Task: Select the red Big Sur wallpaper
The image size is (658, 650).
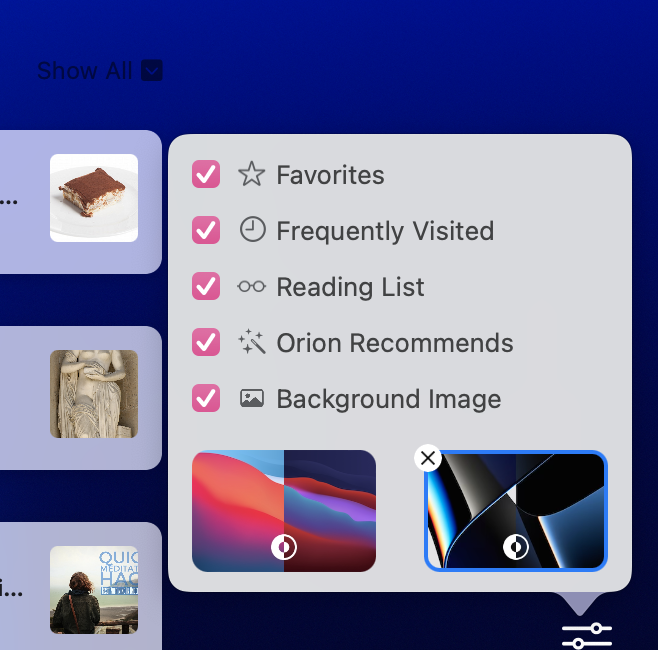Action: click(284, 510)
